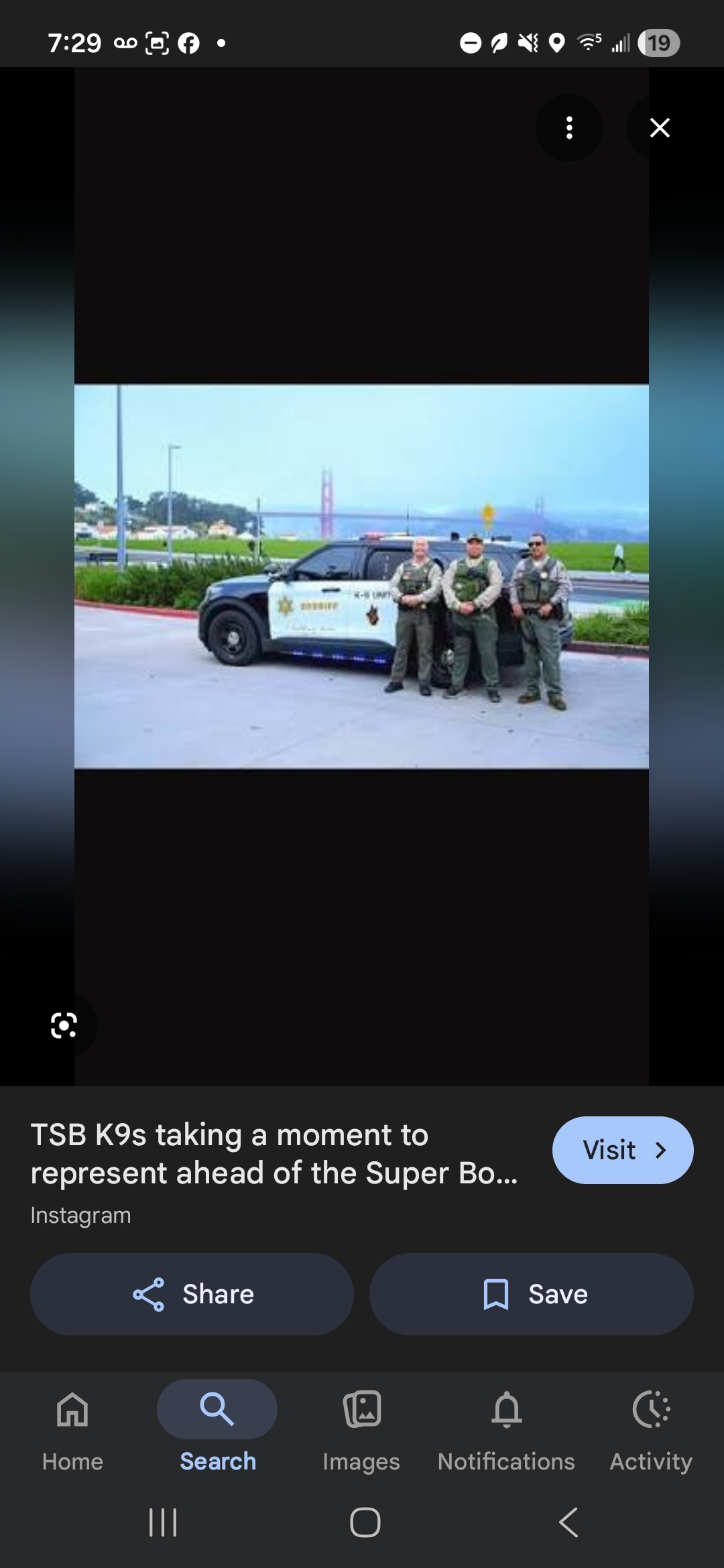Open the TSB K9s sheriff photo

pos(361,576)
